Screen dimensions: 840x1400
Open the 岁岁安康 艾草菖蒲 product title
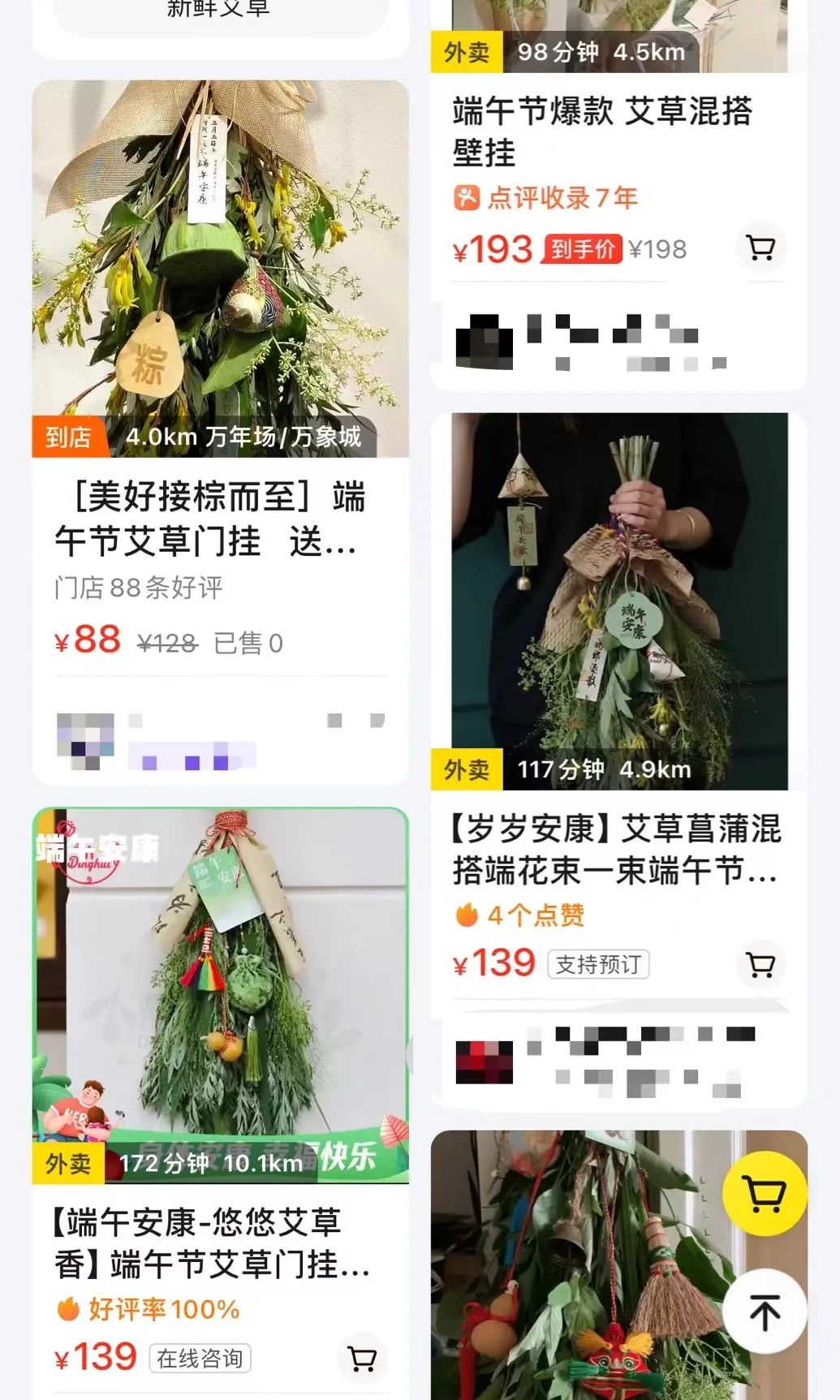[617, 856]
